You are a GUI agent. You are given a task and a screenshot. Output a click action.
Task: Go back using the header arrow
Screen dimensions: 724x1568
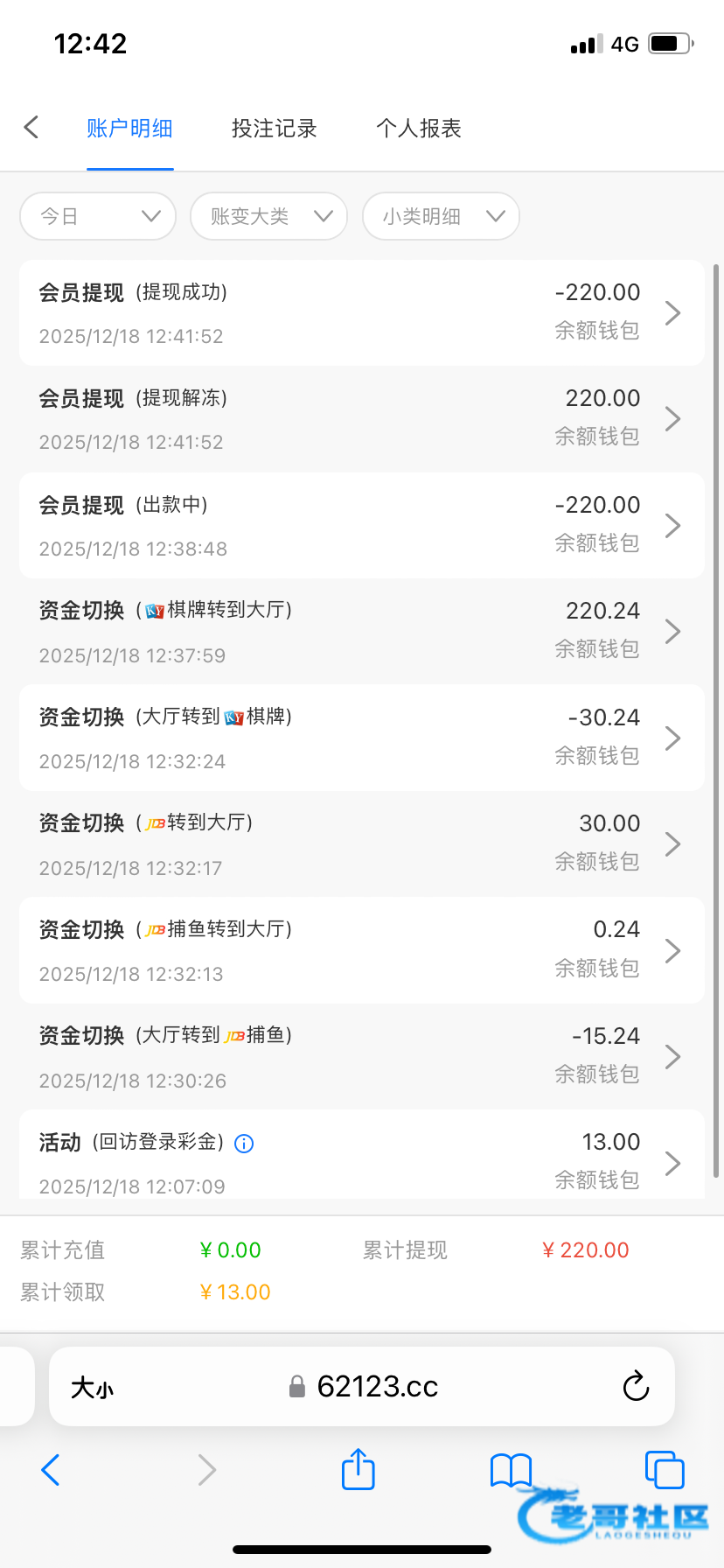(x=31, y=128)
